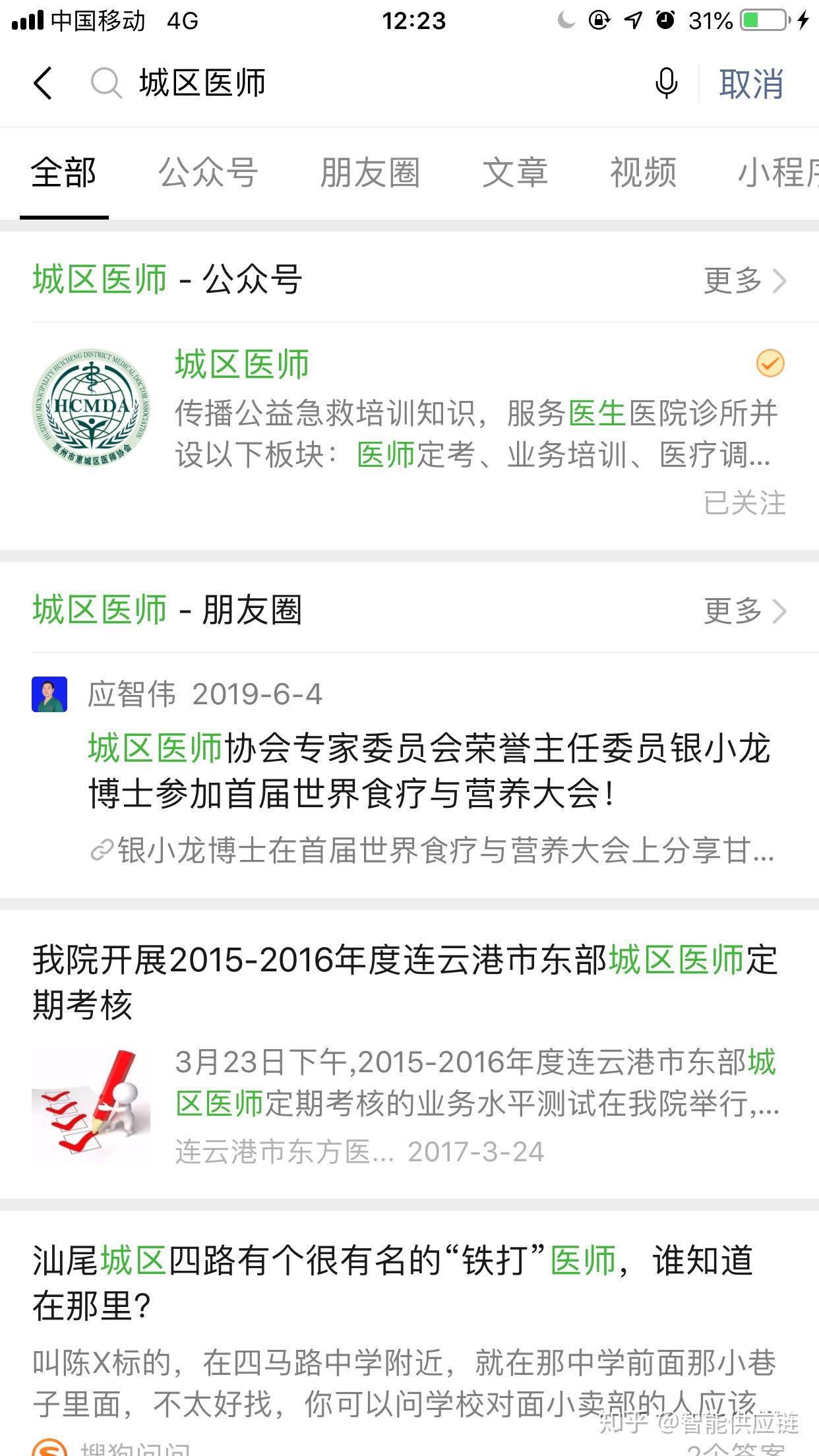Switch to the 朋友圈 tab
The height and width of the screenshot is (1456, 819).
[x=370, y=173]
